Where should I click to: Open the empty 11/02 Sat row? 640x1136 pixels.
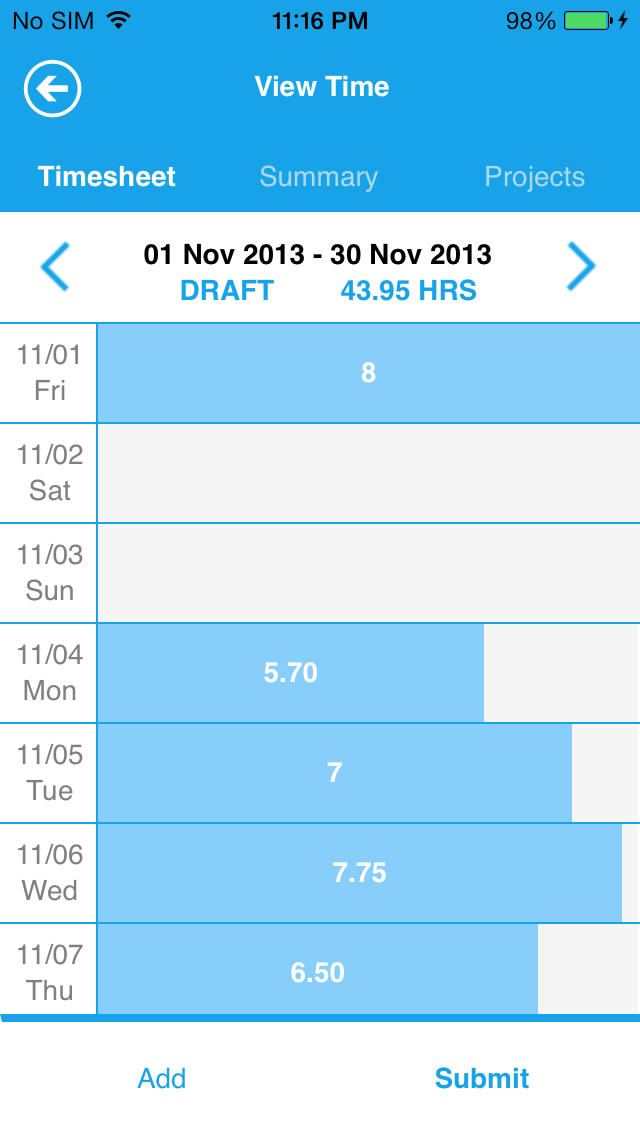pos(368,473)
